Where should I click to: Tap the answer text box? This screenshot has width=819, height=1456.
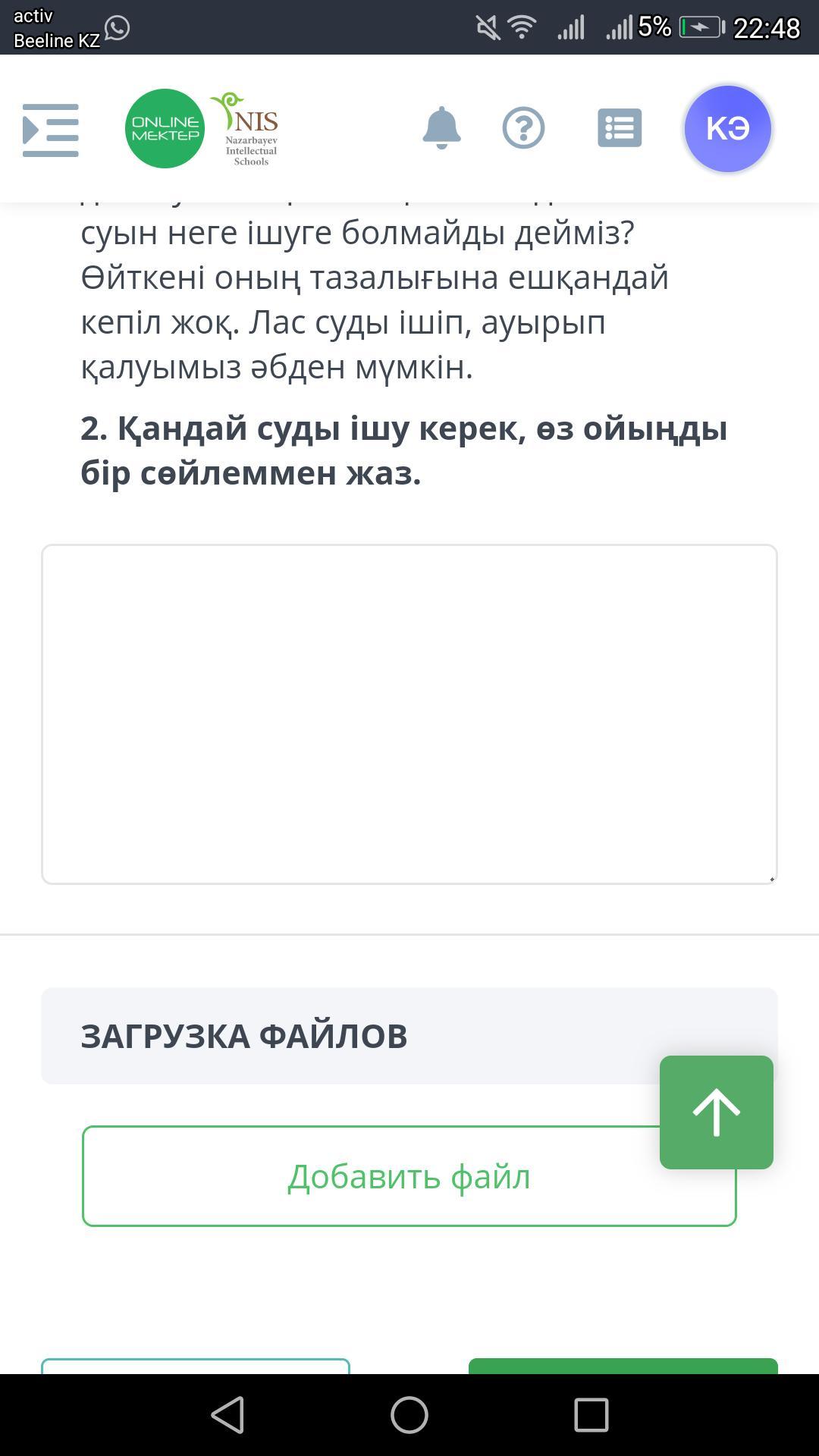tap(409, 714)
